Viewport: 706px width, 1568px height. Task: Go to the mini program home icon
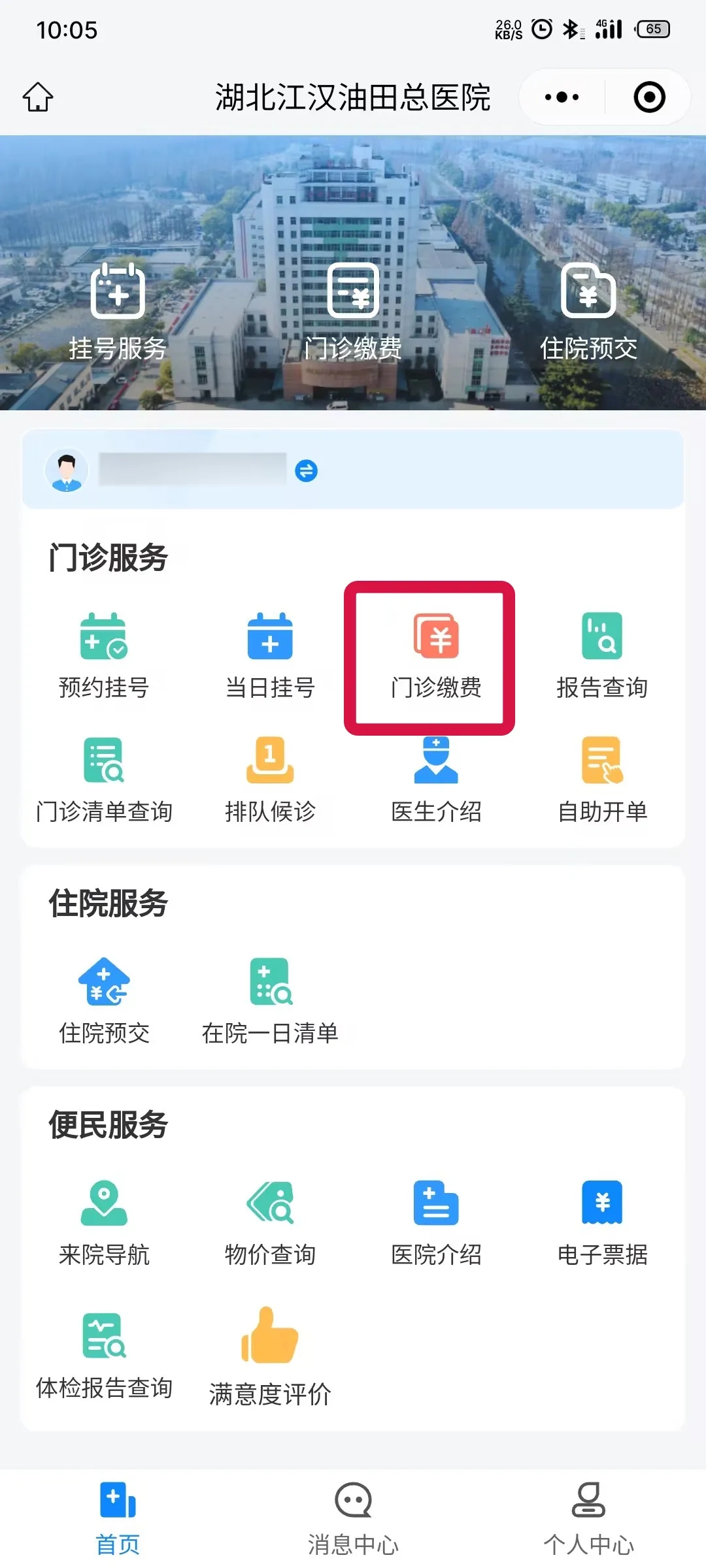pyautogui.click(x=38, y=97)
